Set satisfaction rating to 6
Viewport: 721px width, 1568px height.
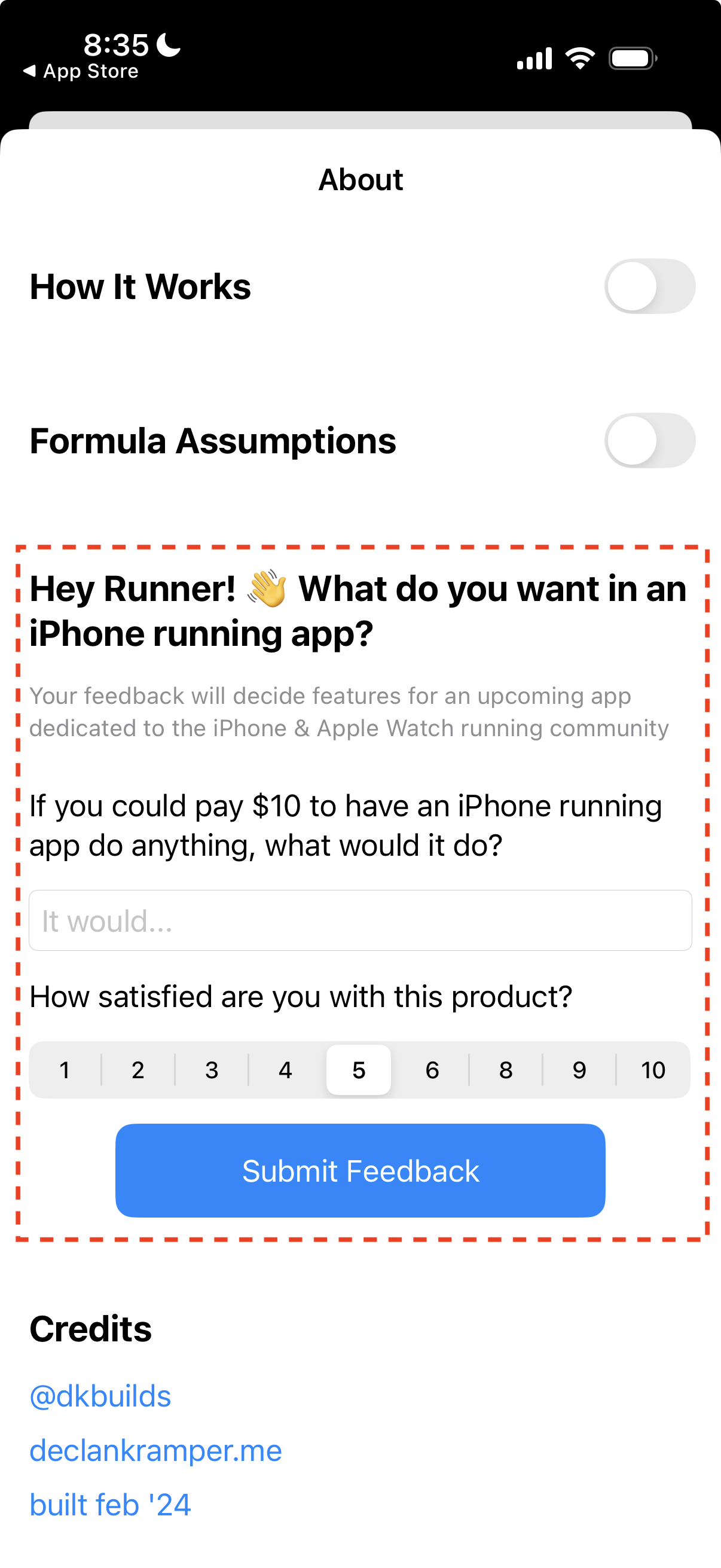(x=432, y=1070)
